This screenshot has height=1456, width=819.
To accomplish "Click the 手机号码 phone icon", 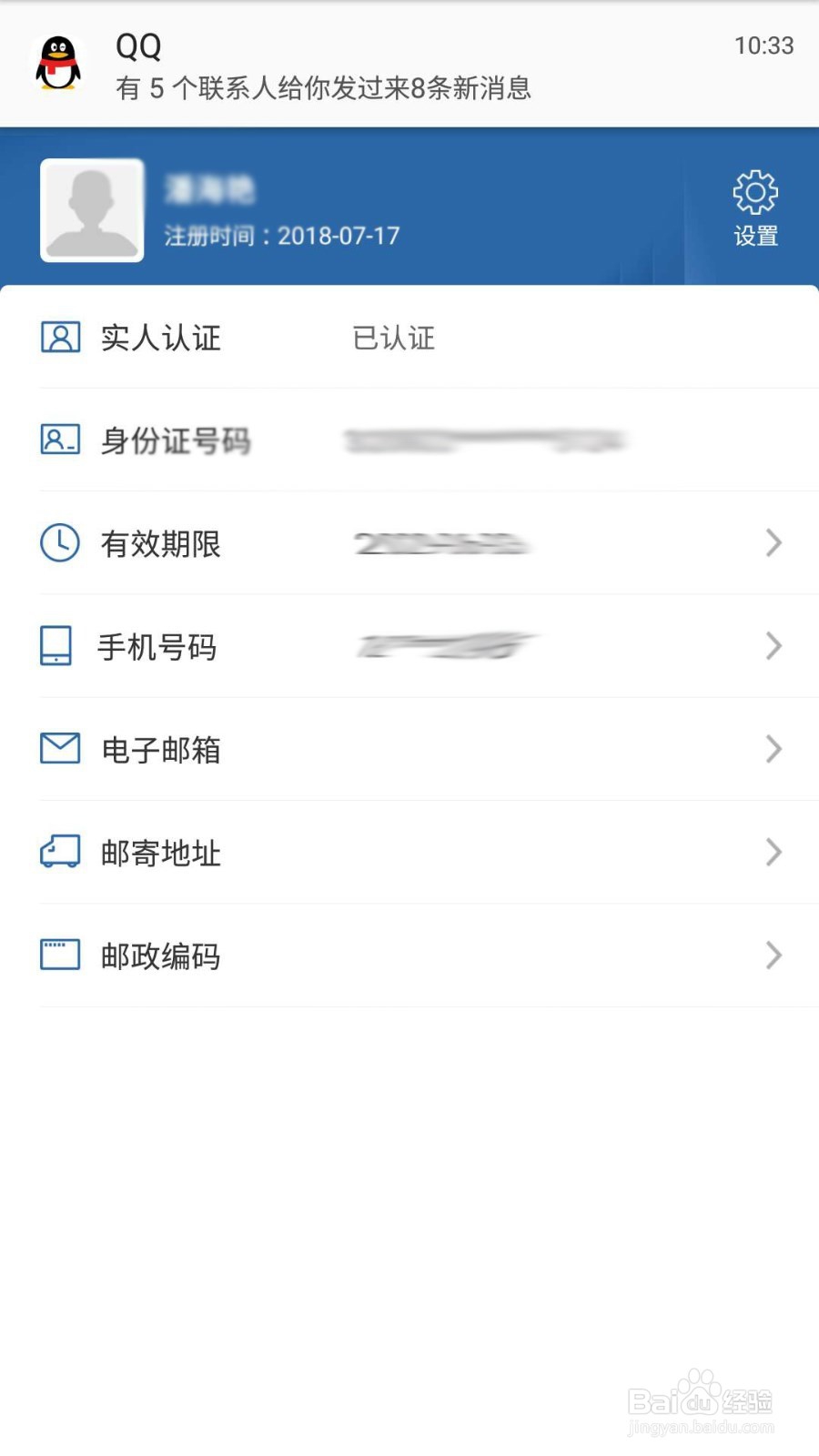I will point(58,646).
